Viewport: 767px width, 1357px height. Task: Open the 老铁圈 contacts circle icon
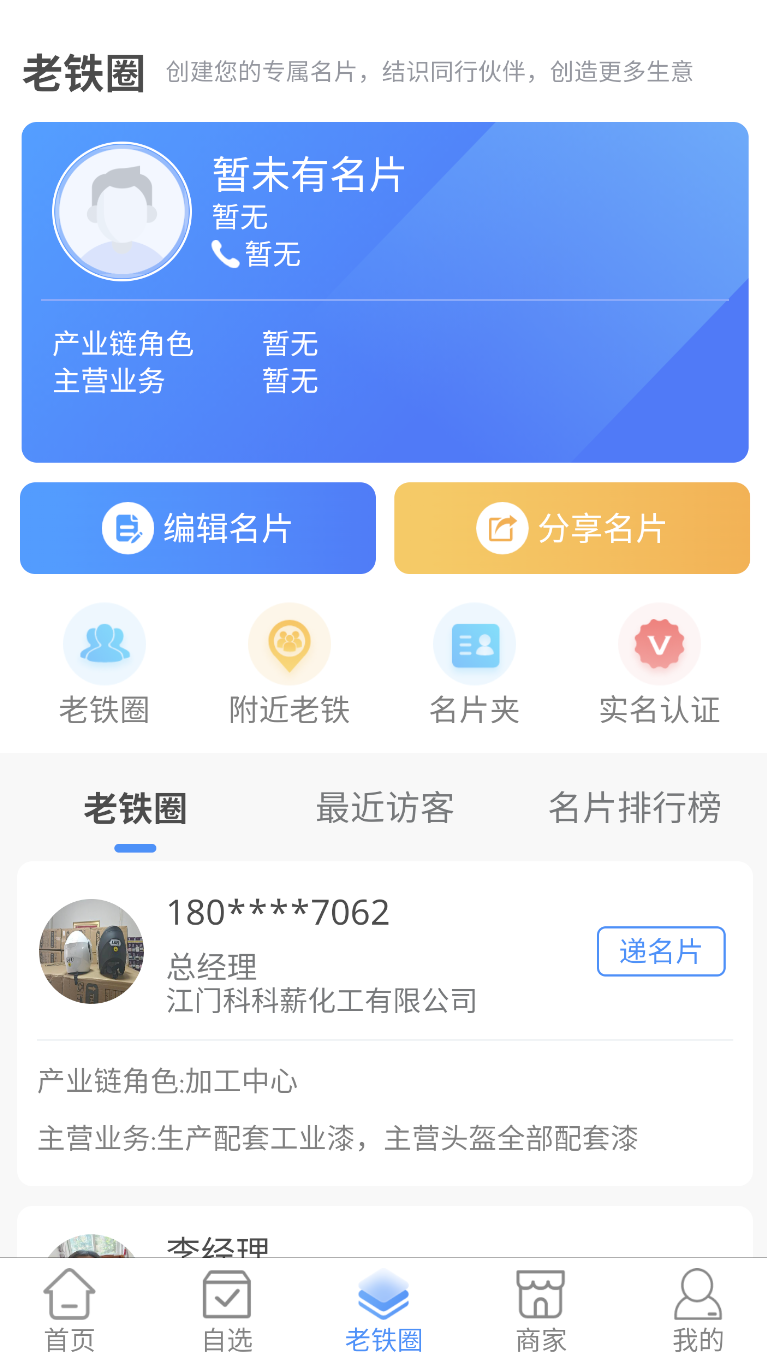104,643
